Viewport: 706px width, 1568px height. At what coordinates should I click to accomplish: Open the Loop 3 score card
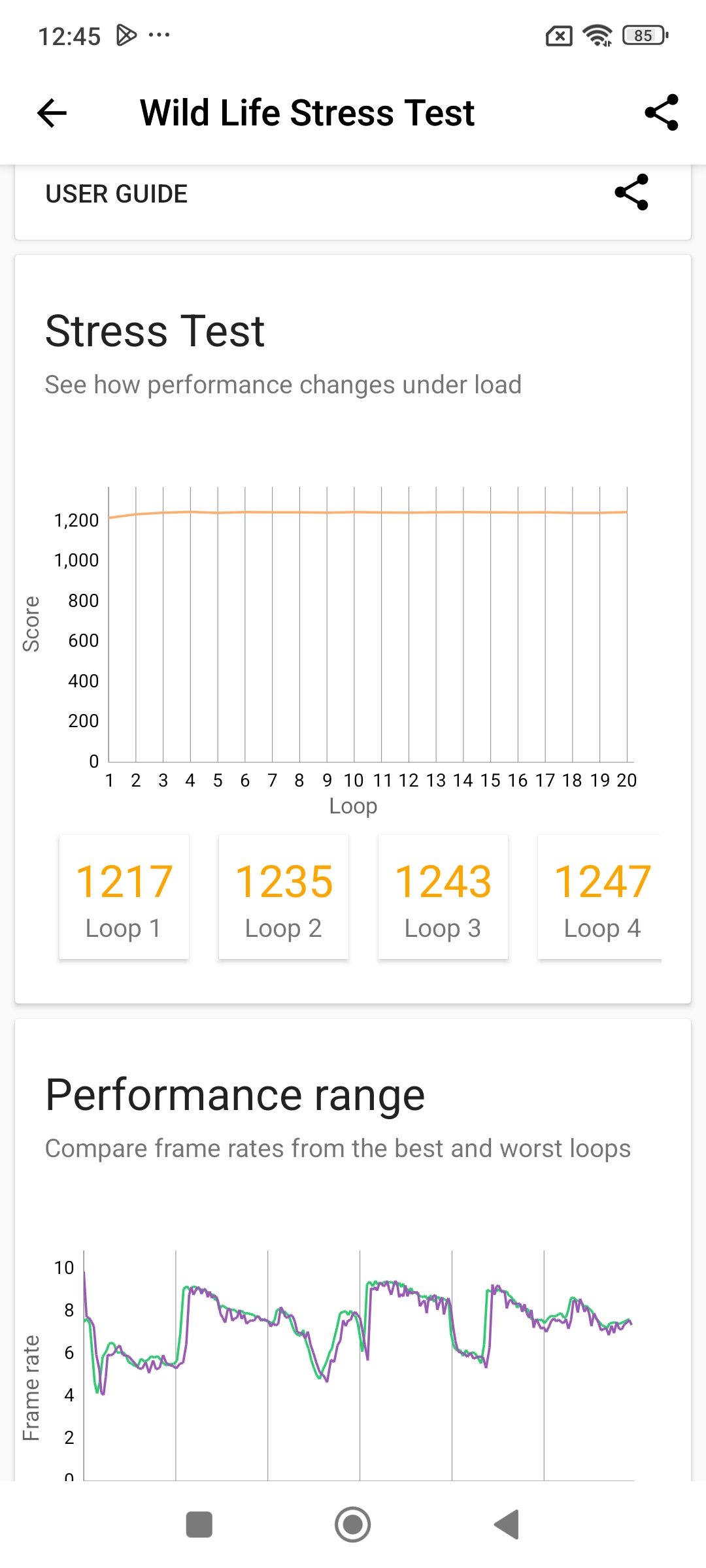pyautogui.click(x=443, y=897)
